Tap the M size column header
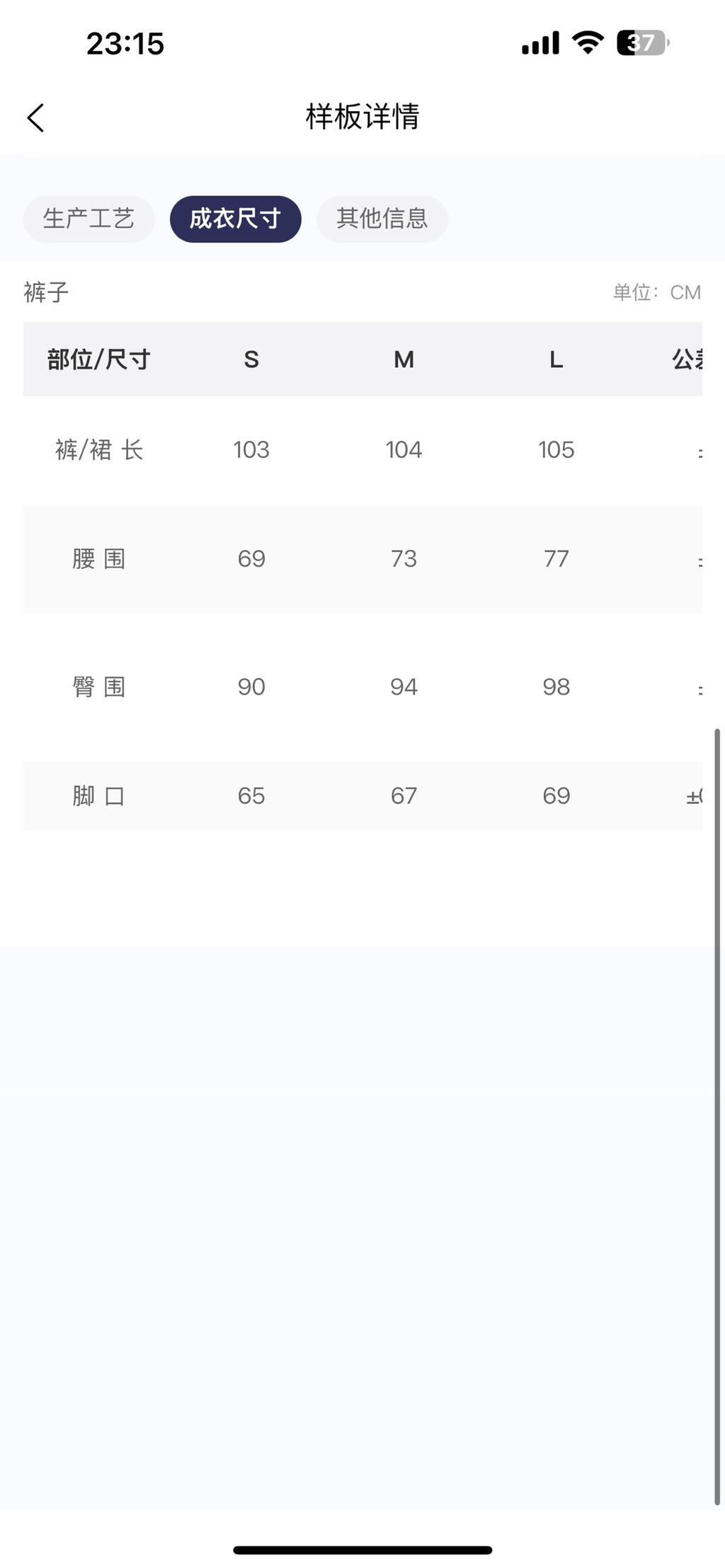 pos(404,359)
